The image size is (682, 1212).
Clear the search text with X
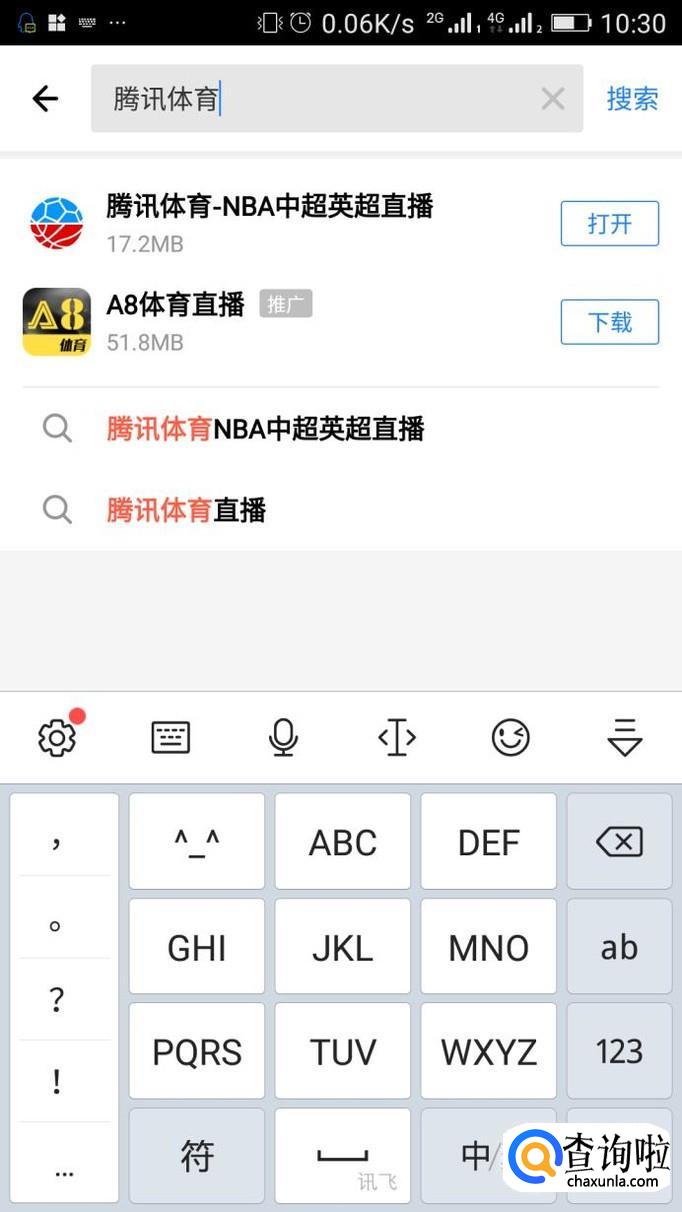point(552,98)
